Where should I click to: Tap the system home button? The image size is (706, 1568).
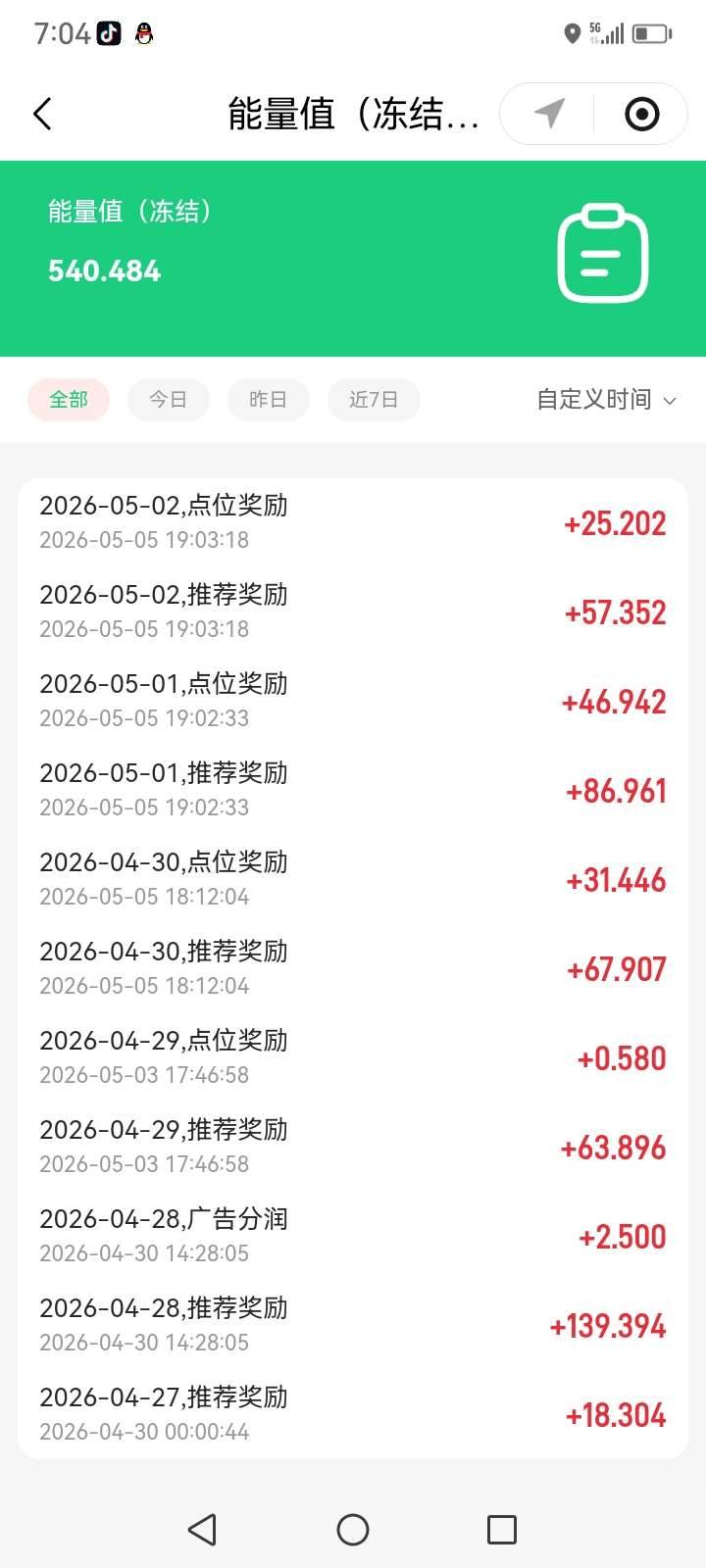[353, 1530]
